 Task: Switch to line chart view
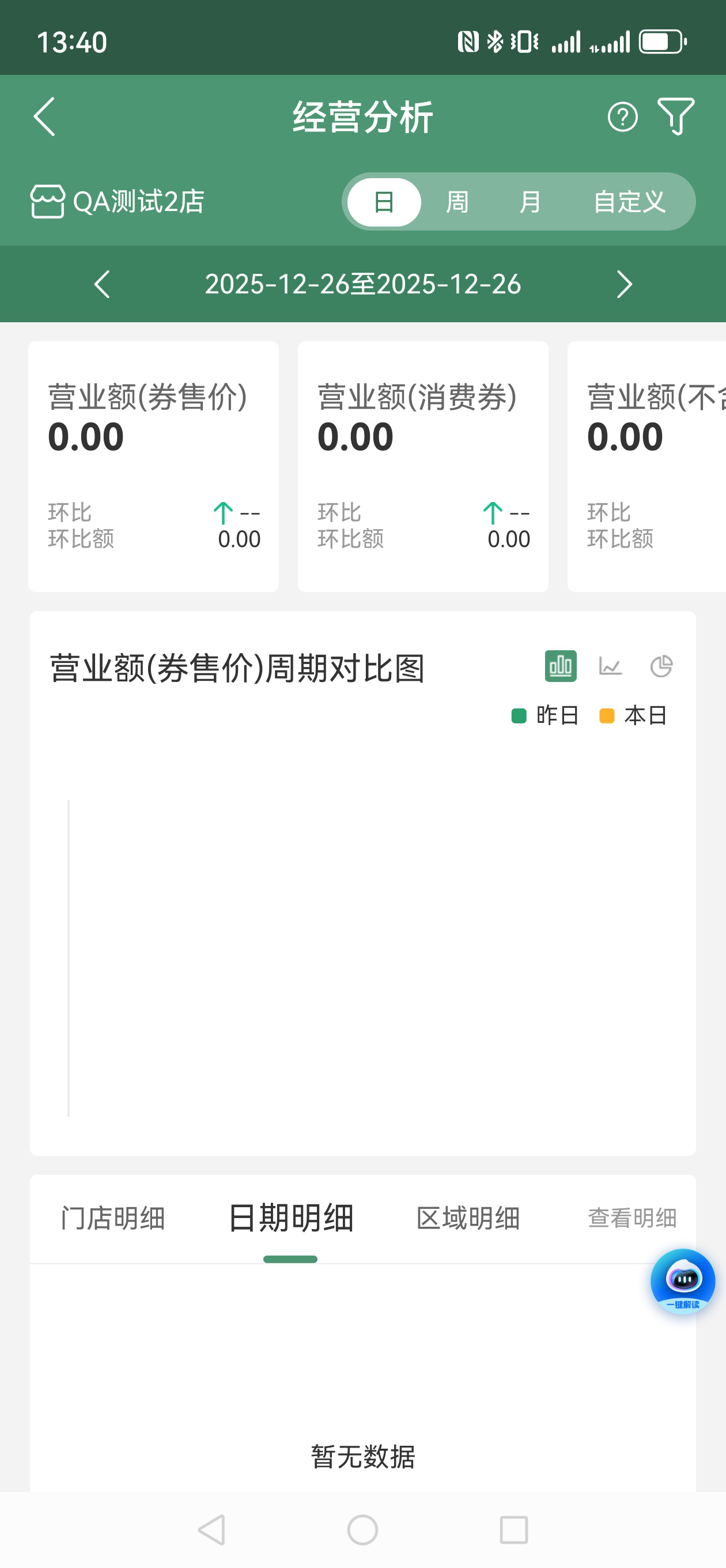coord(610,666)
